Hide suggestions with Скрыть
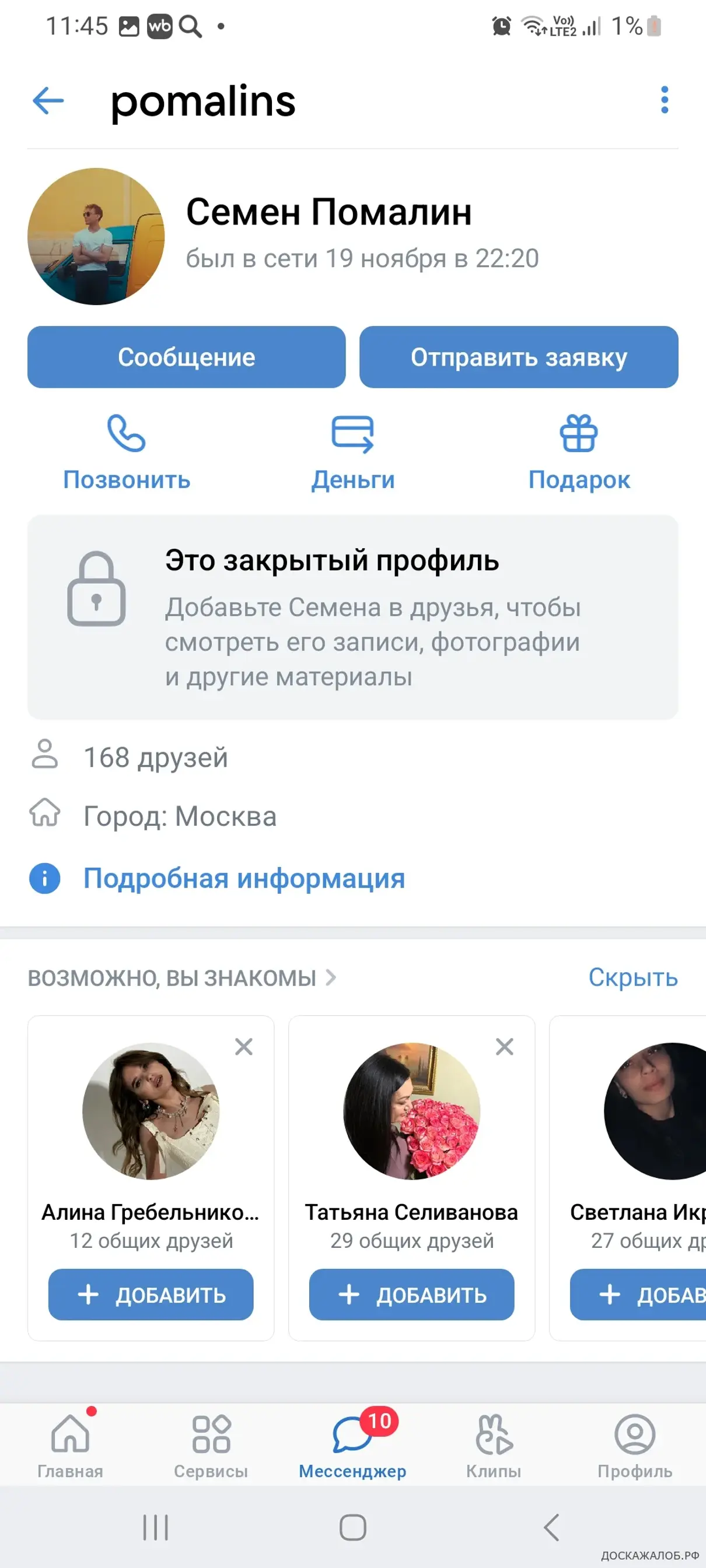 point(632,977)
